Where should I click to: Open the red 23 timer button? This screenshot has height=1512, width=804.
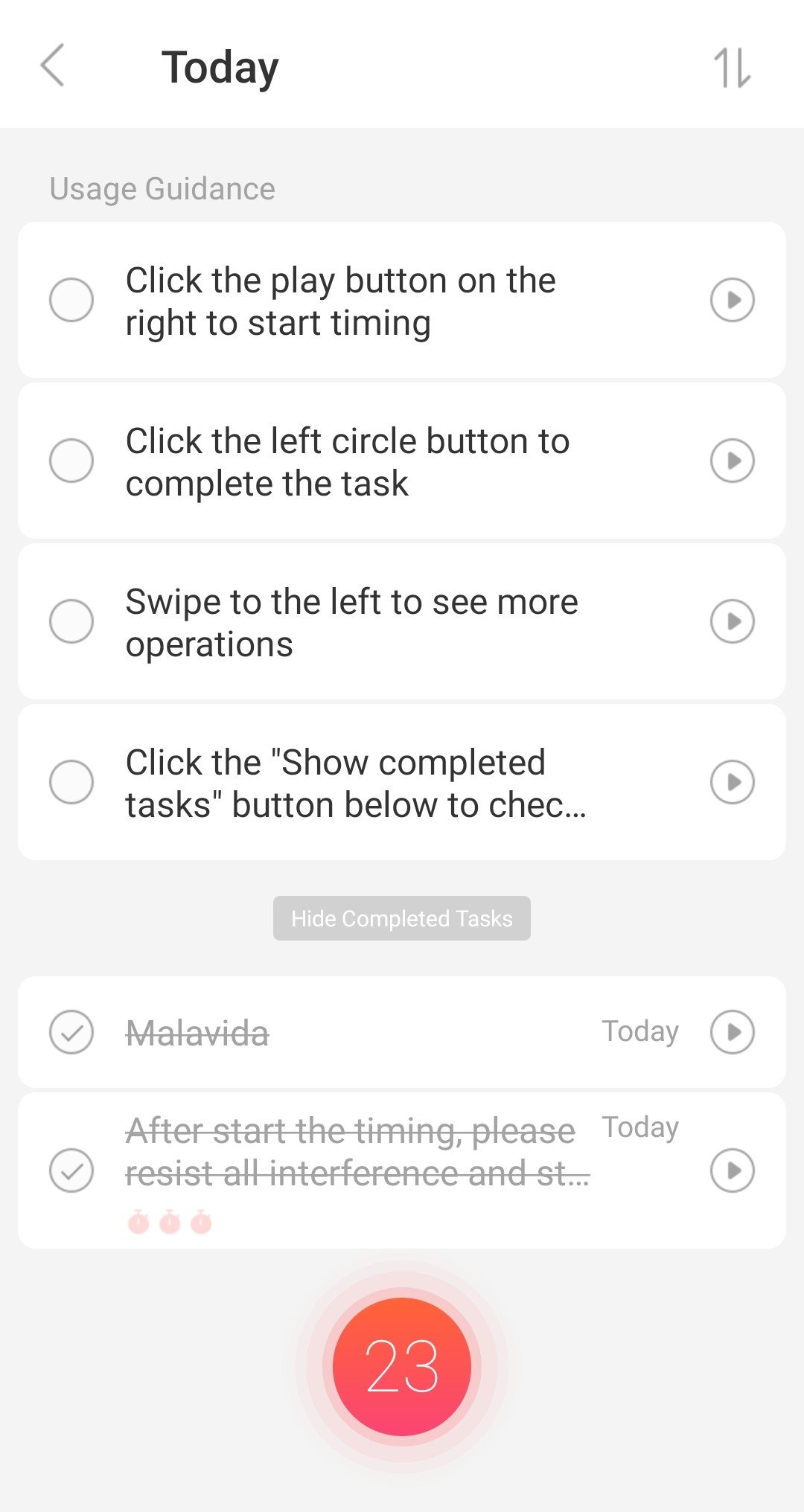(402, 1367)
